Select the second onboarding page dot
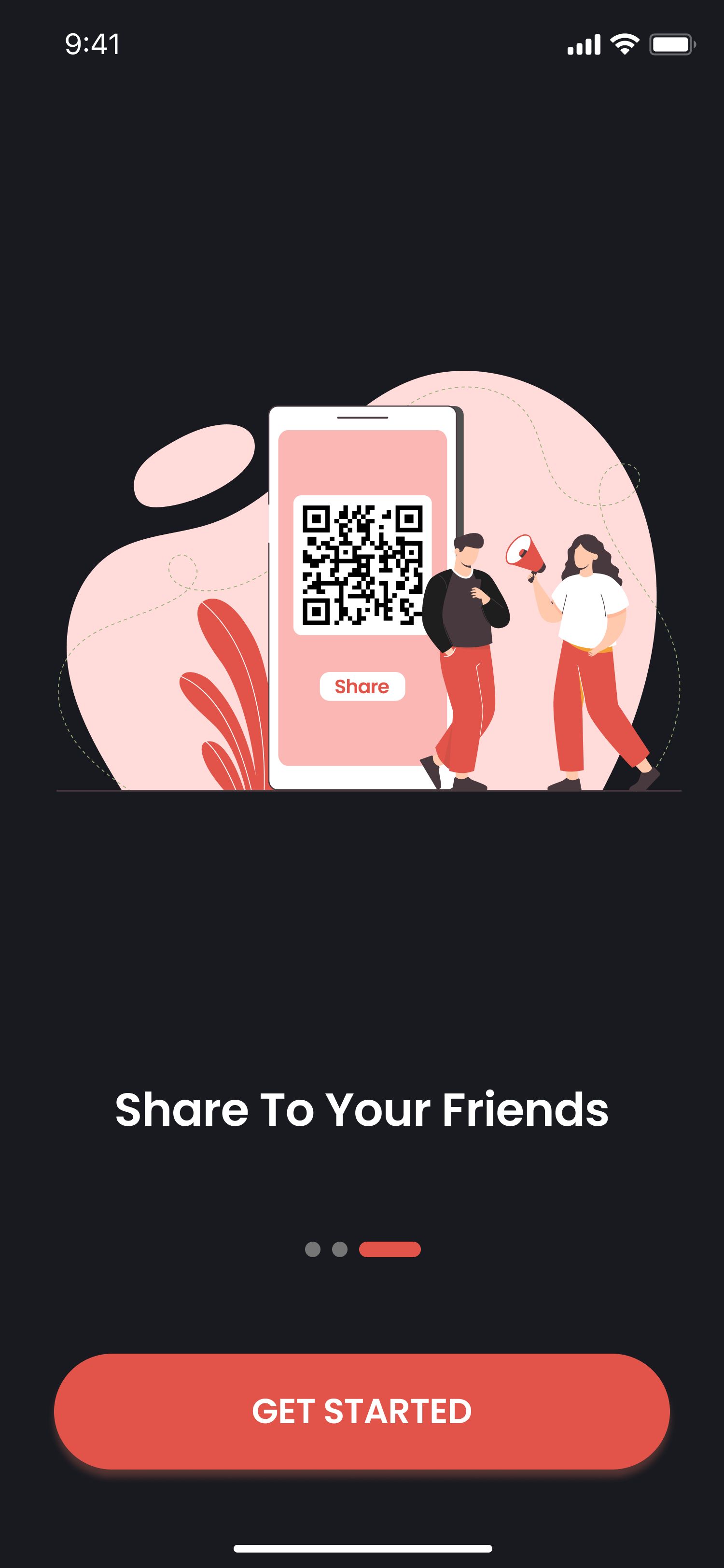The width and height of the screenshot is (724, 1568). tap(339, 1249)
